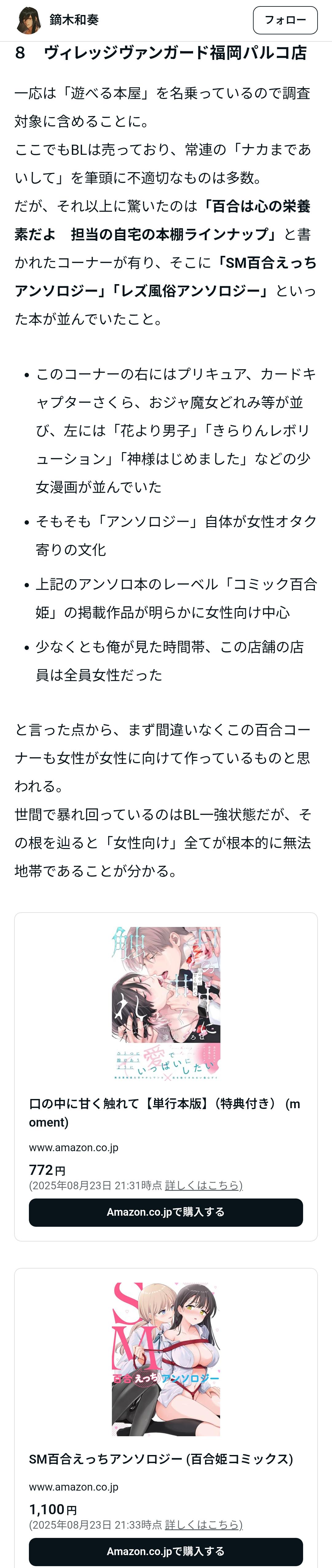Buy SM百合えっちアンソロジー on Amazon.co.jp
The image size is (332, 1568).
tap(166, 1551)
